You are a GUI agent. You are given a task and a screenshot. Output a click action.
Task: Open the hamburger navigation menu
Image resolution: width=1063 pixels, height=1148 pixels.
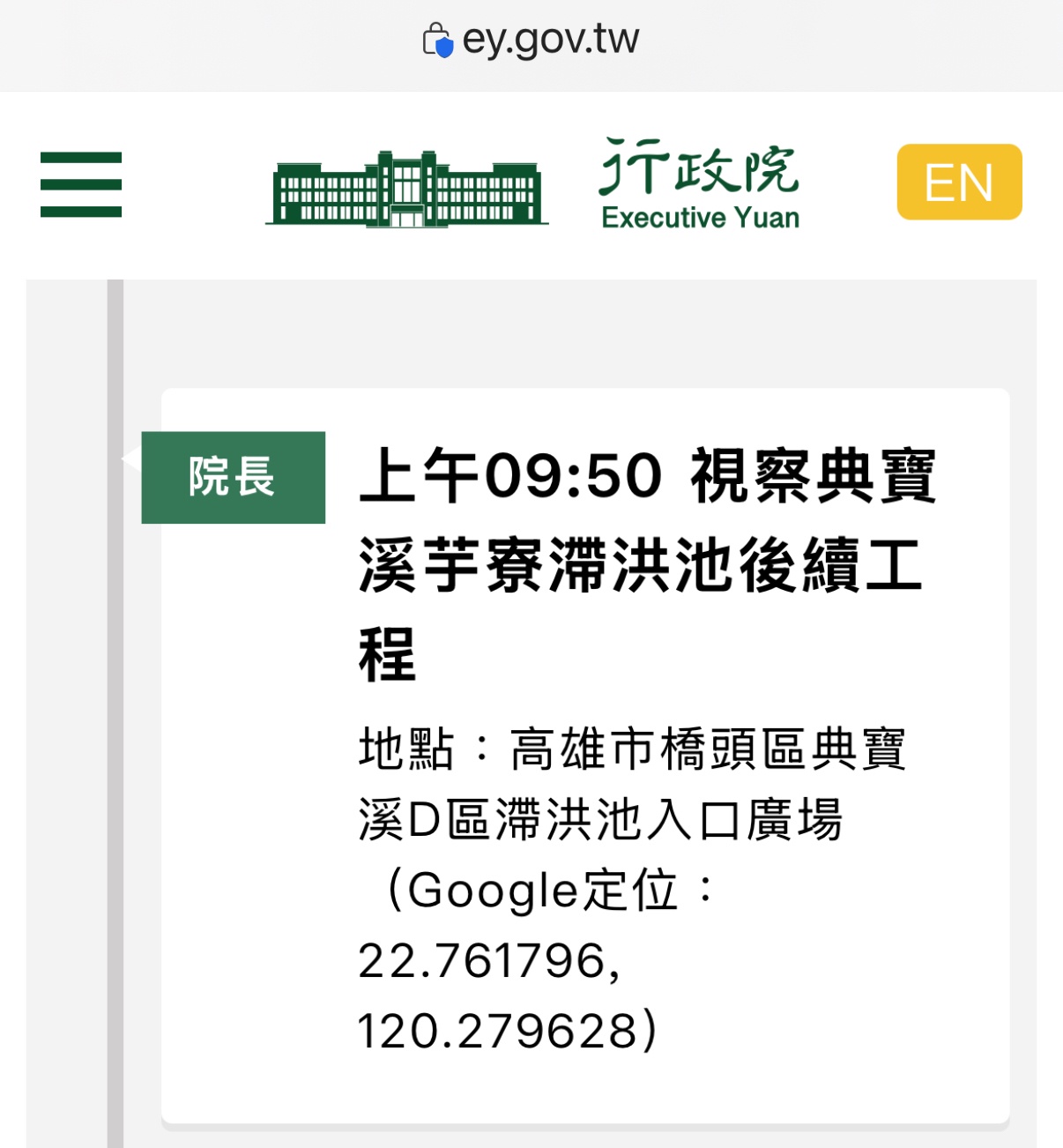coord(81,184)
